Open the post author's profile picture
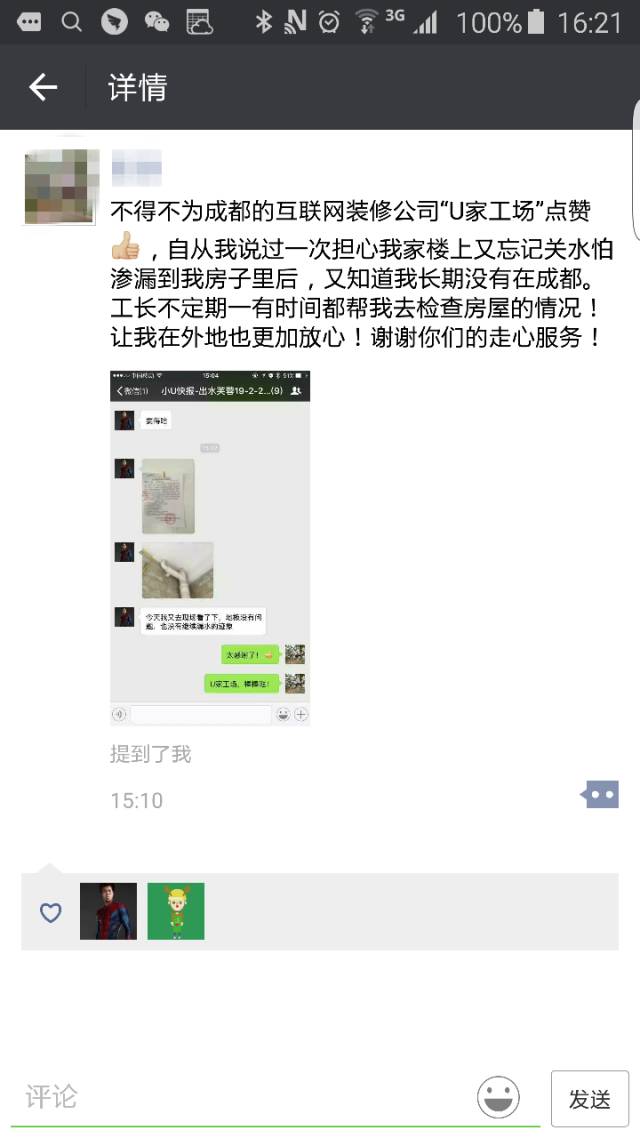Viewport: 640px width, 1138px height. pyautogui.click(x=61, y=187)
